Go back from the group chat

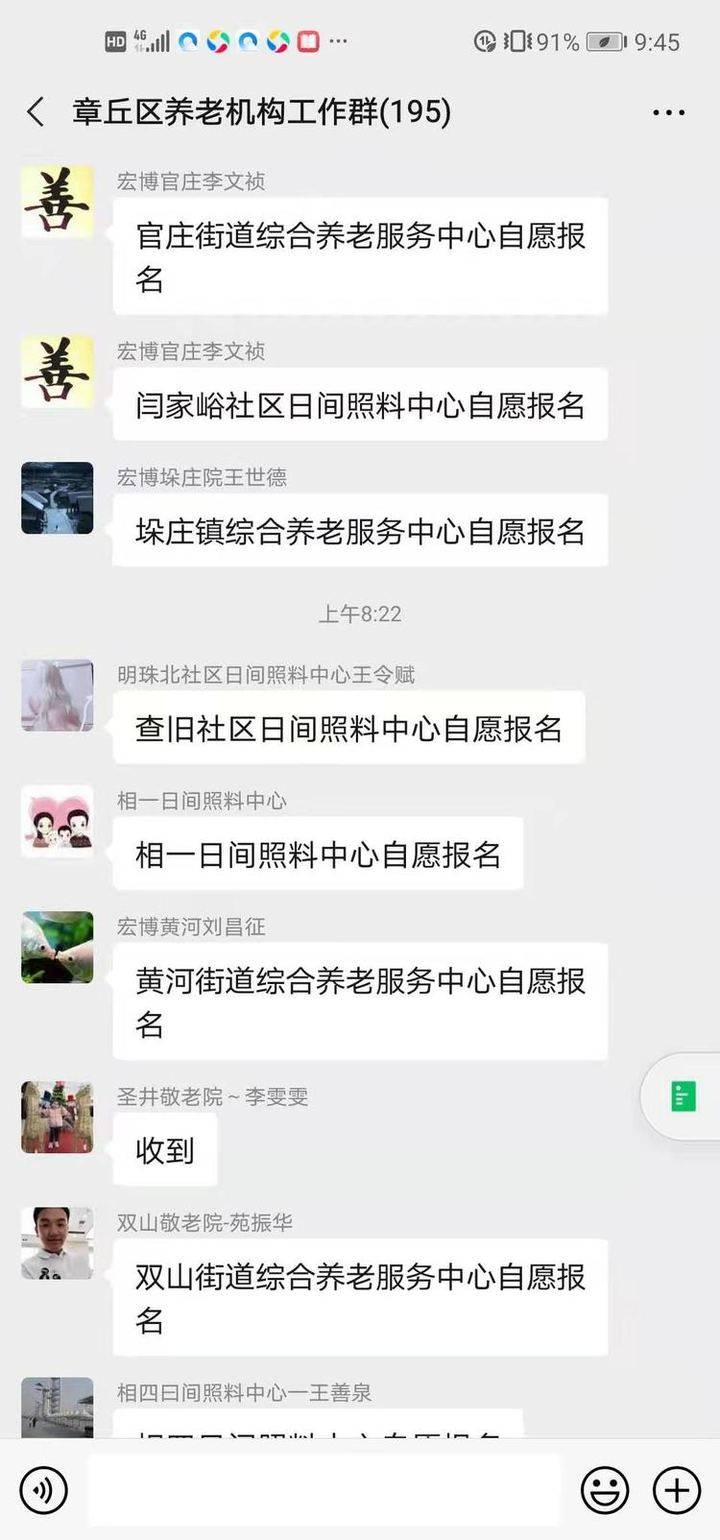[36, 112]
